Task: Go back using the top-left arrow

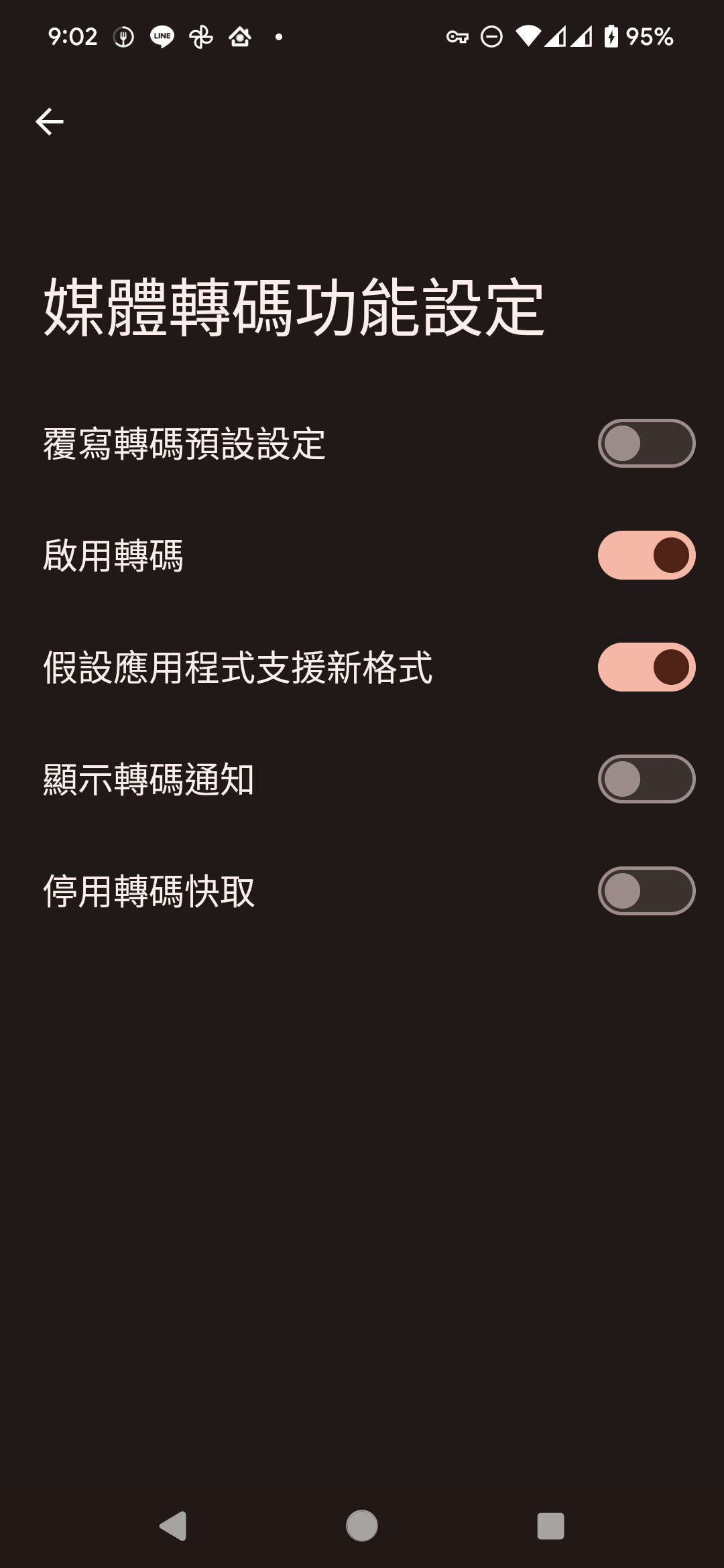Action: click(49, 121)
